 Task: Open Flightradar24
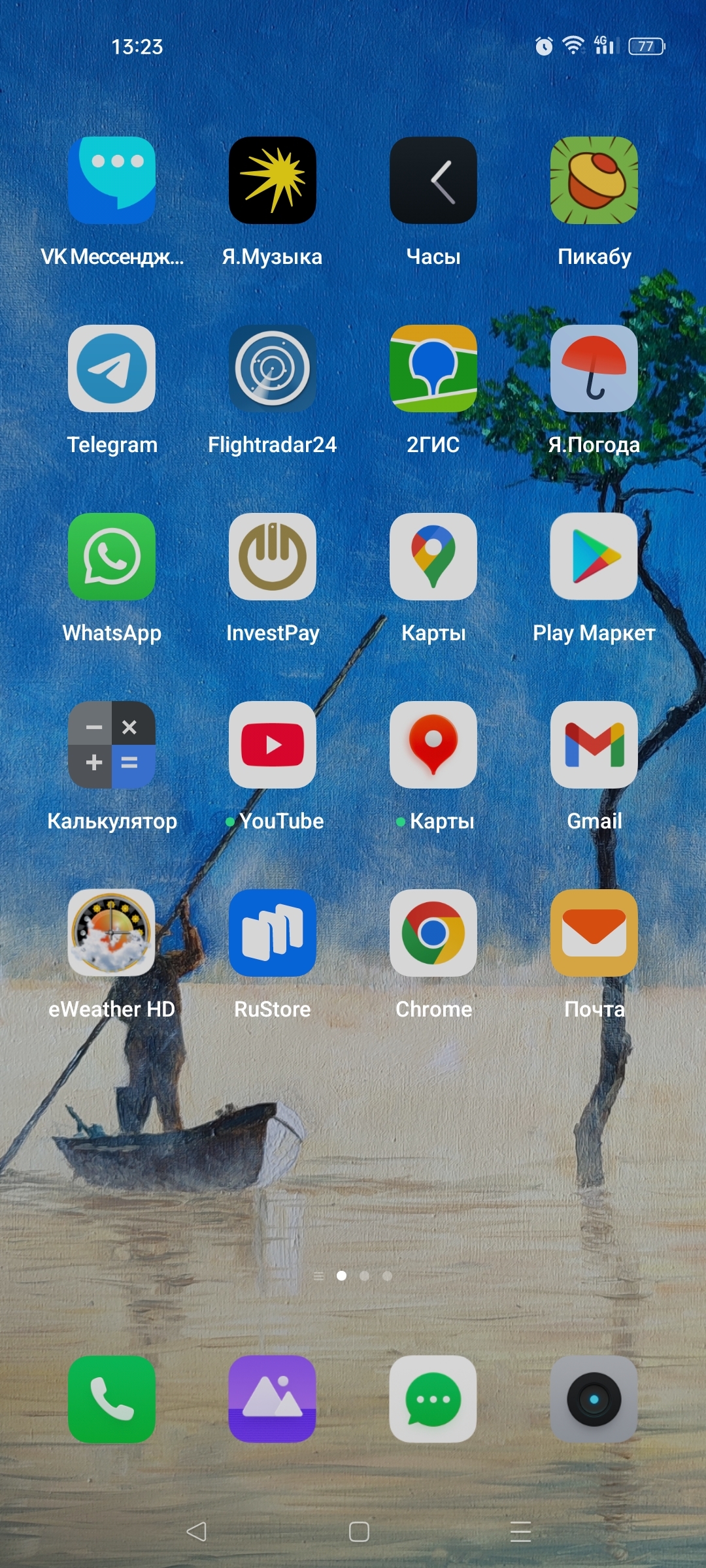(272, 368)
